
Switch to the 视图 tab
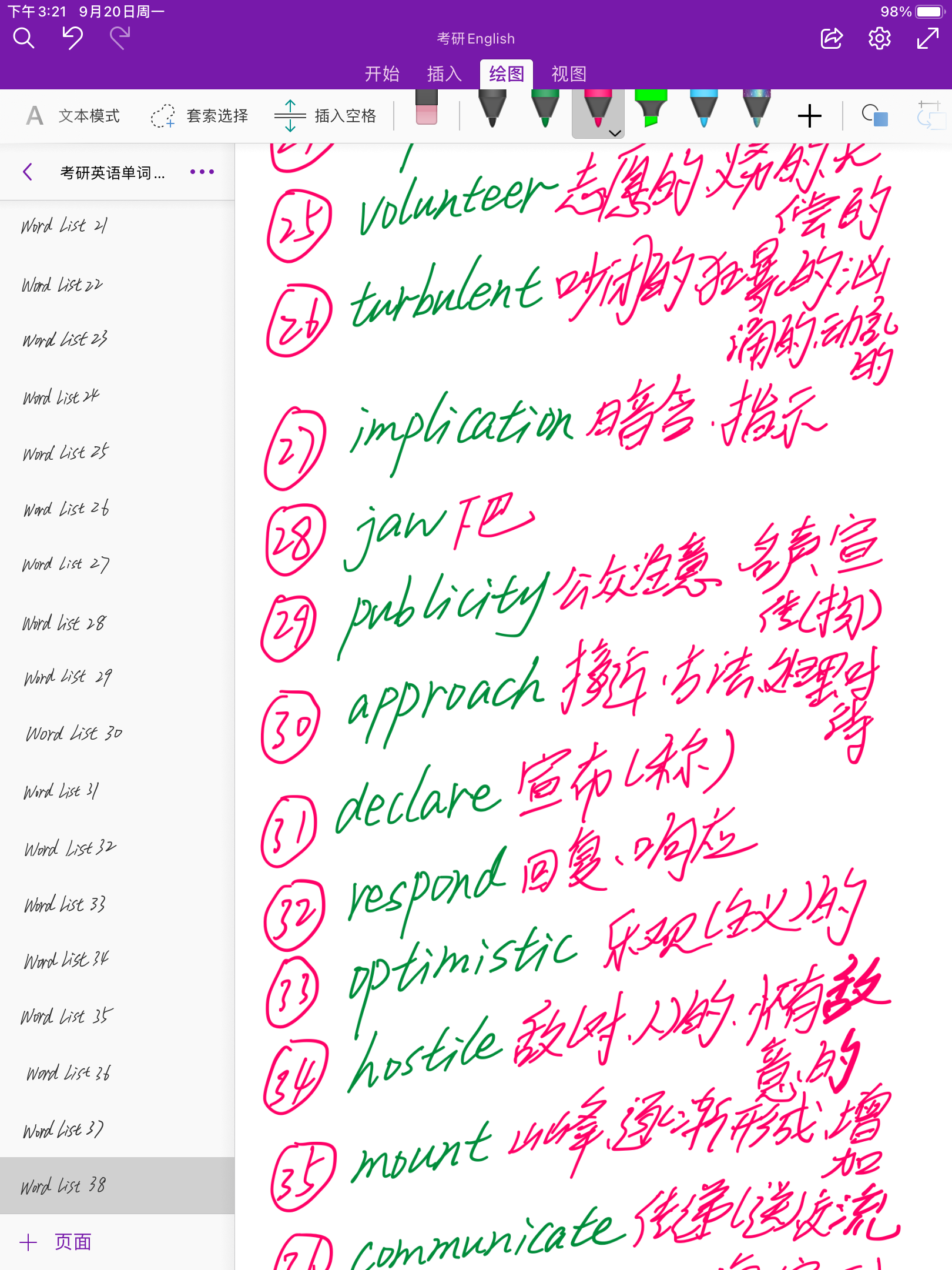pos(568,74)
